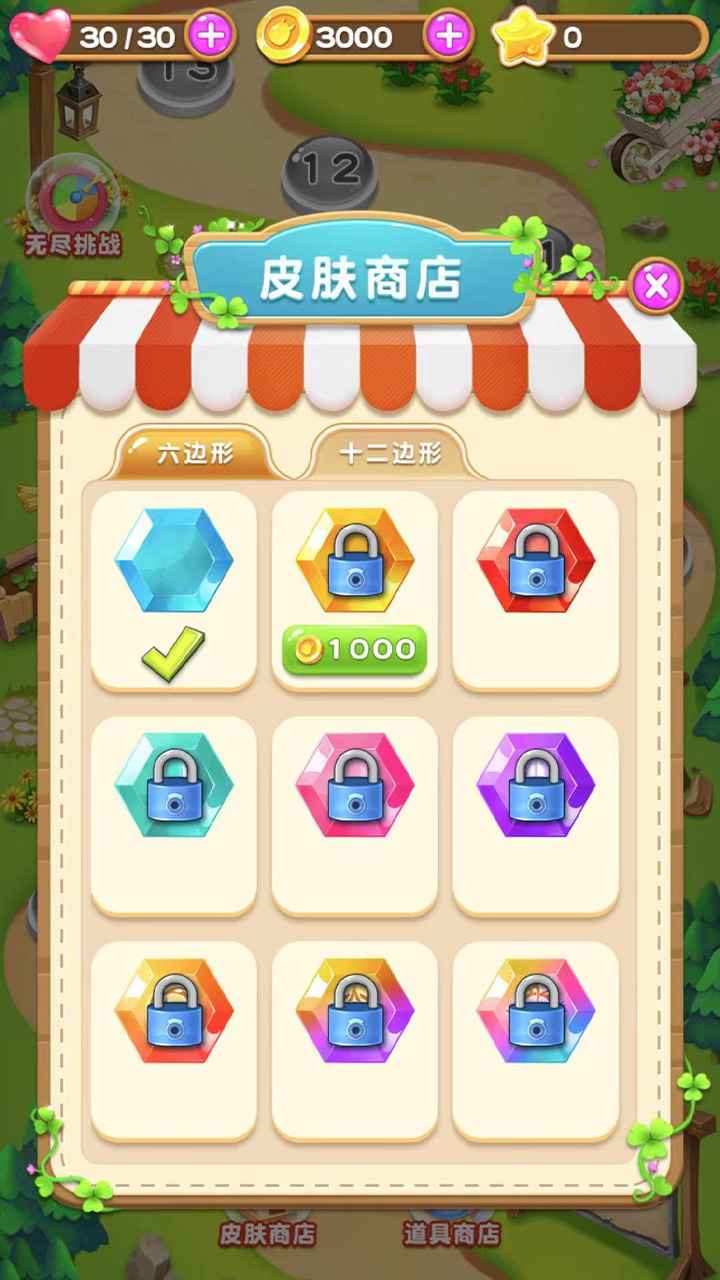Screen dimensions: 720x1280
Task: Buy the yellow skin for 1000 coins
Action: click(355, 650)
